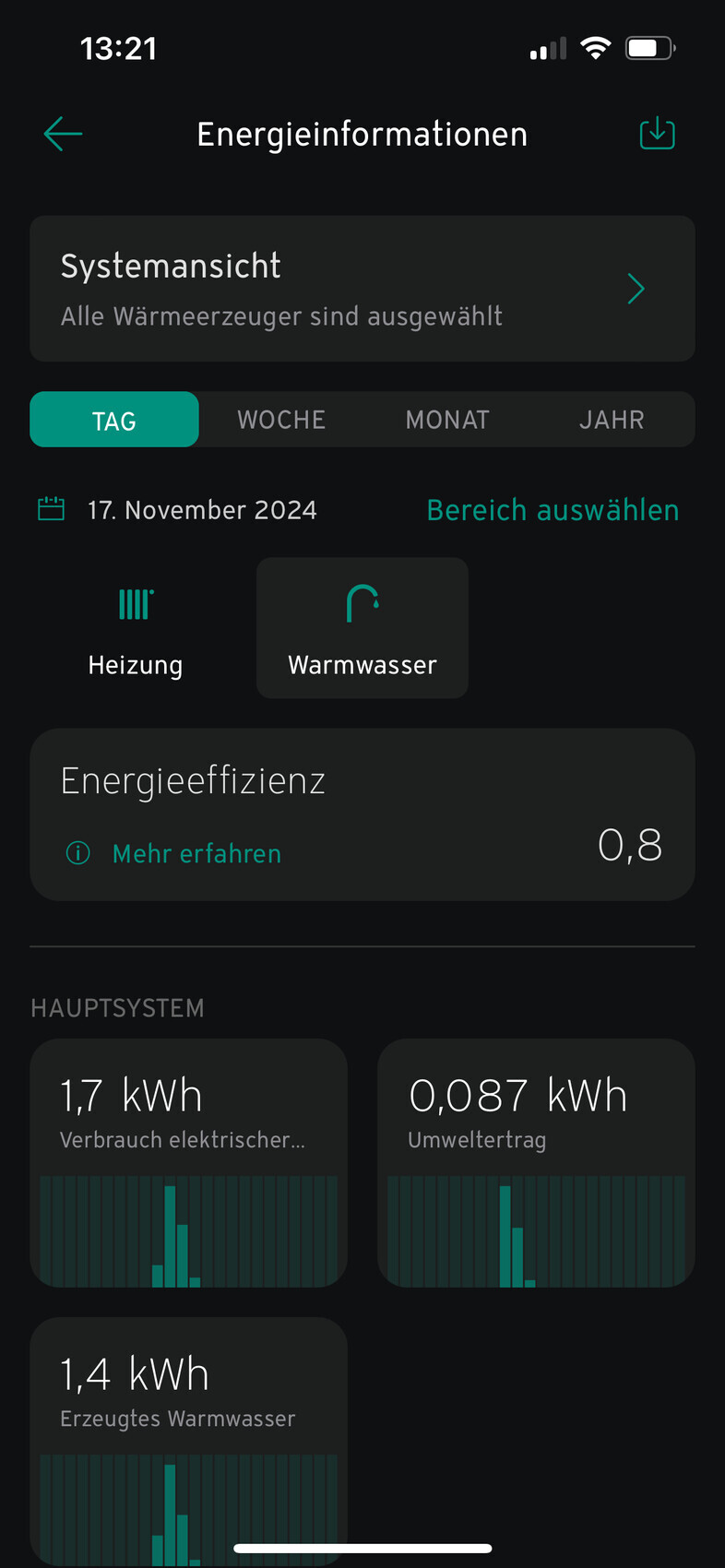Open the Umweltertrag 0,087 kWh card
Viewport: 725px width, 1568px height.
(x=536, y=1162)
